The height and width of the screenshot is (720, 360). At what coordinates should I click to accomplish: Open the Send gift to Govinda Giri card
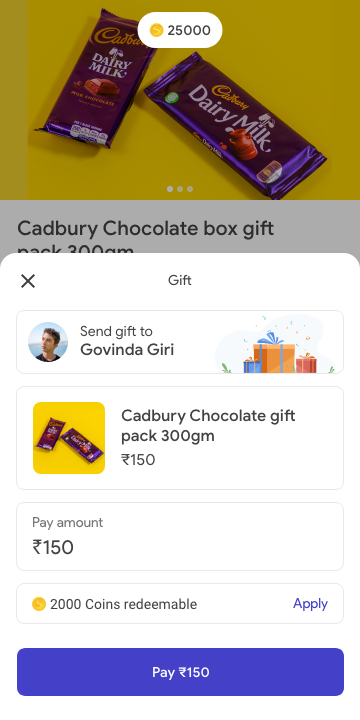(180, 342)
